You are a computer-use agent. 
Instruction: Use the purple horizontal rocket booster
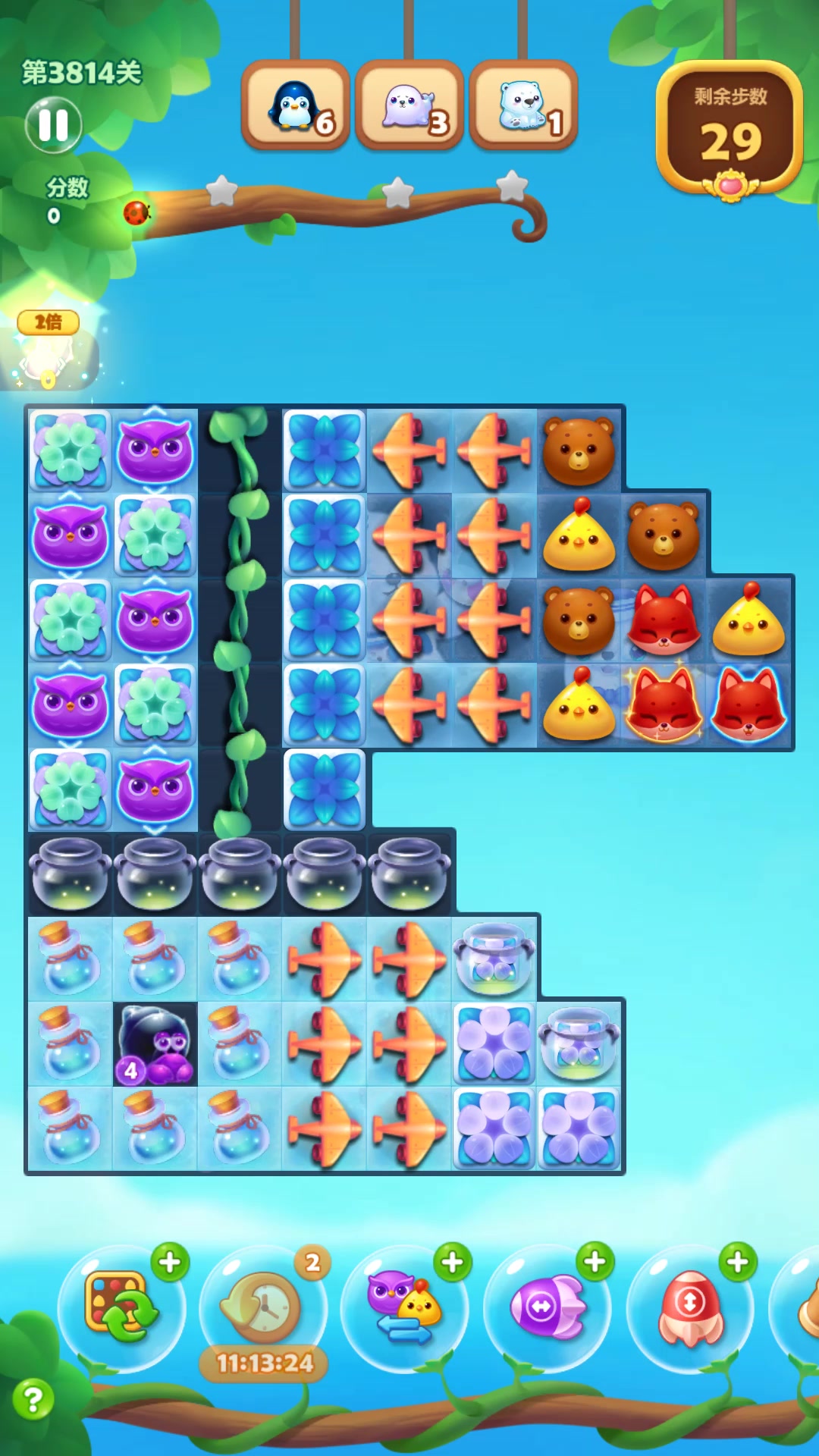[548, 1307]
